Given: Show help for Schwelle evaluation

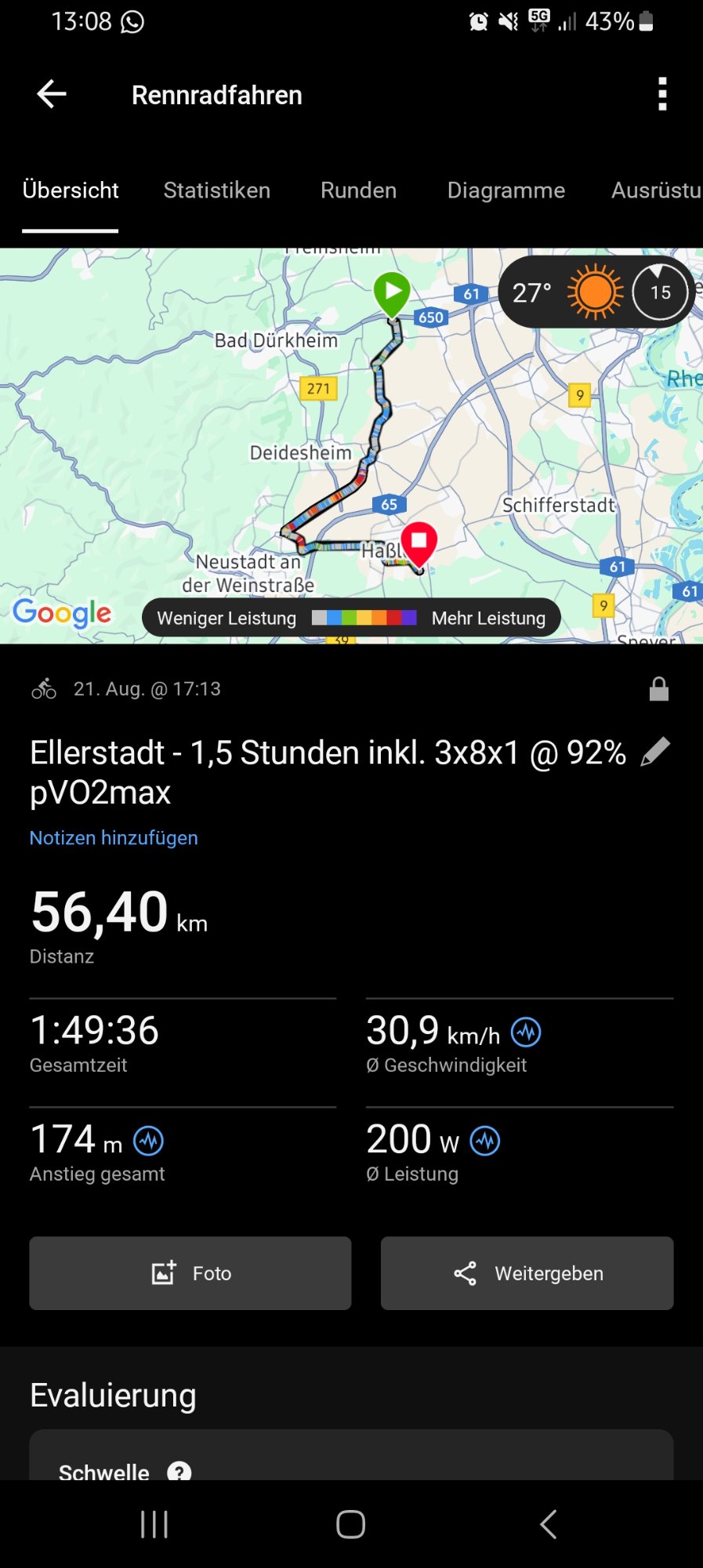Looking at the screenshot, I should [179, 1472].
